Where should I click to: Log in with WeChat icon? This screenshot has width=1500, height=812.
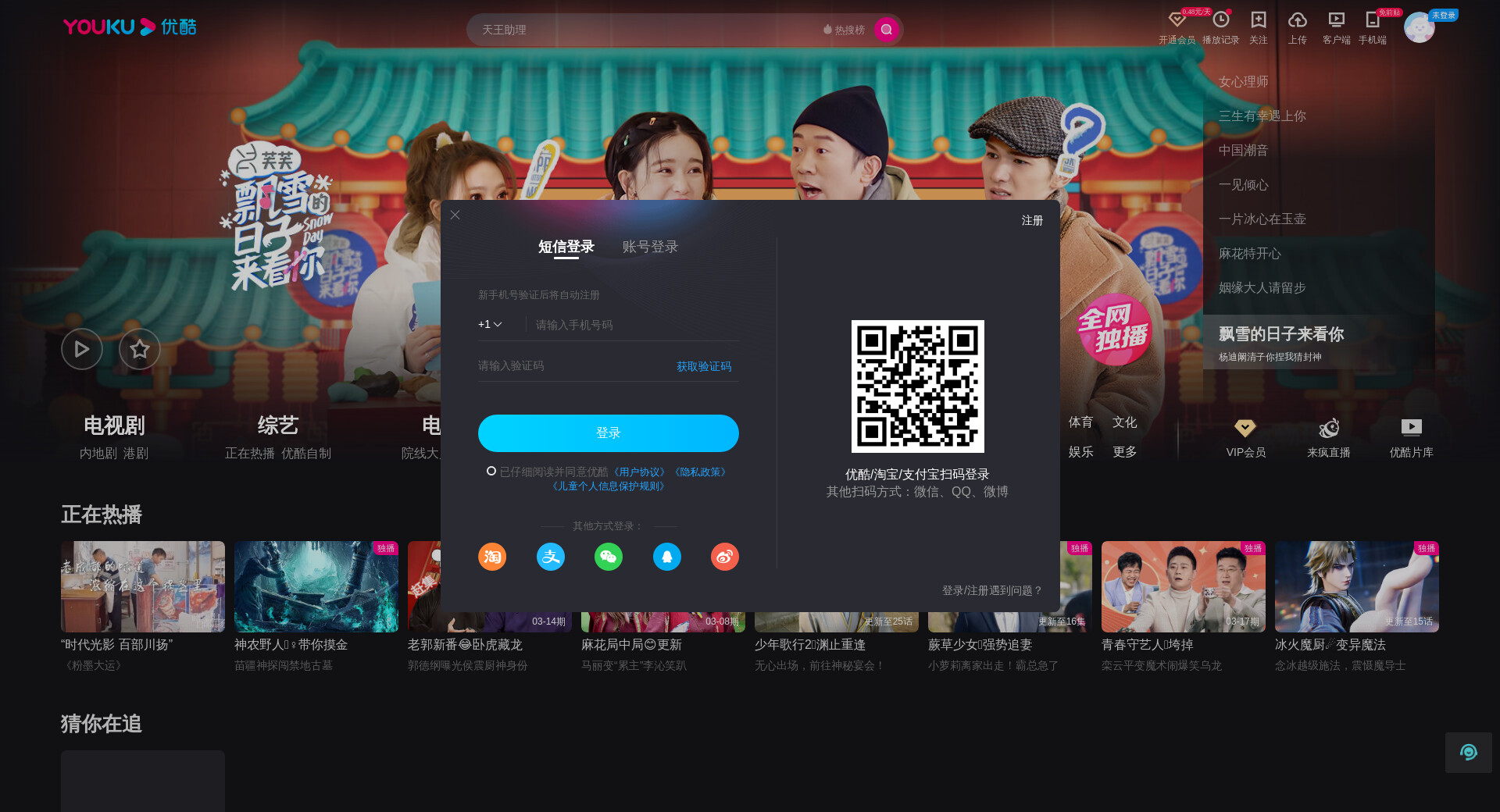pos(609,557)
